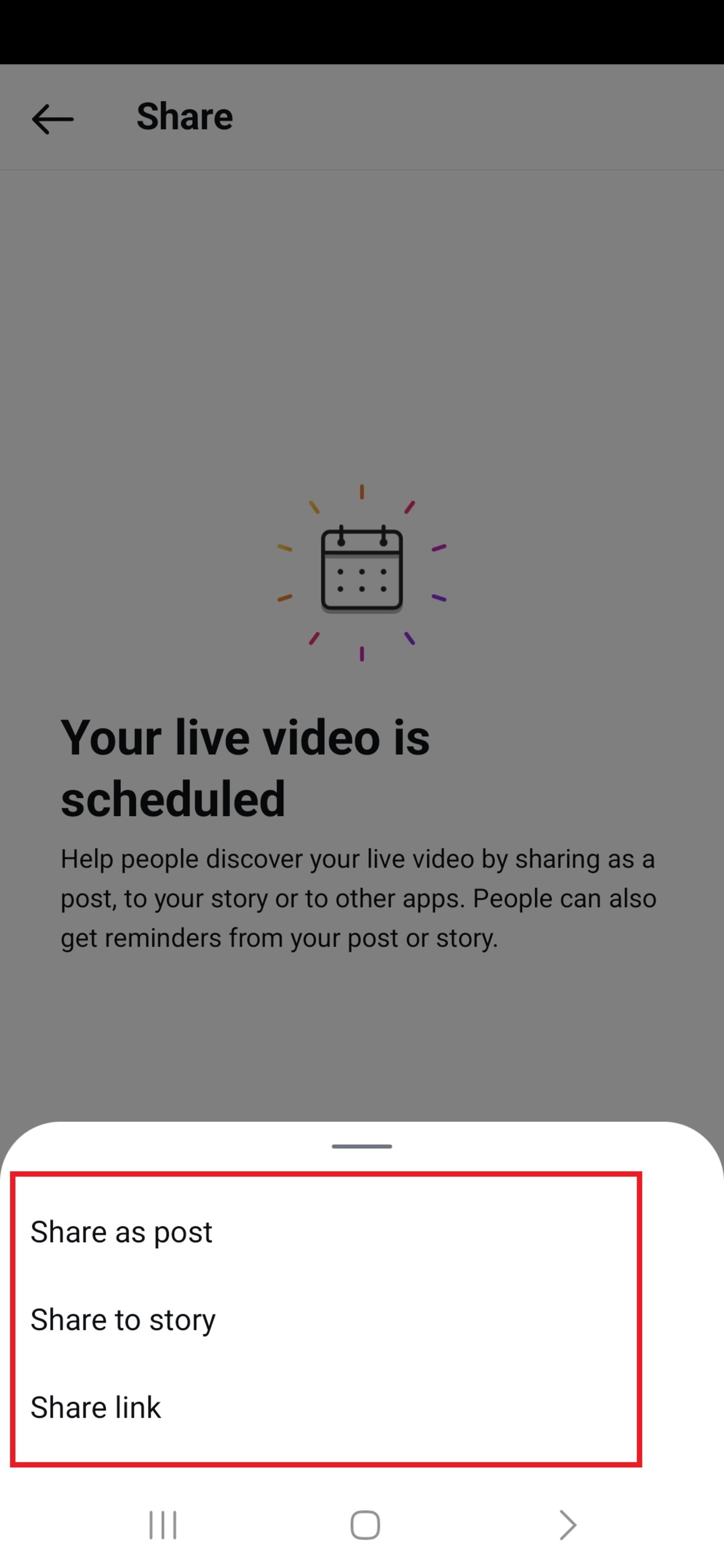Select Share as post option
The width and height of the screenshot is (724, 1568).
coord(362,1232)
